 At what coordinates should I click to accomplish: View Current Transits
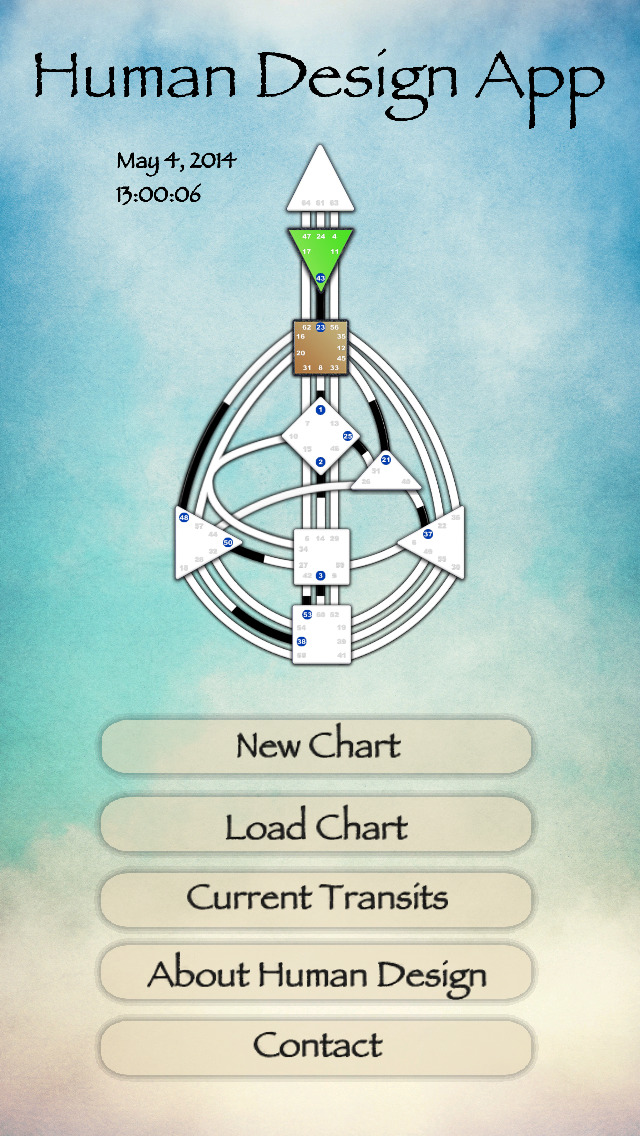point(316,897)
